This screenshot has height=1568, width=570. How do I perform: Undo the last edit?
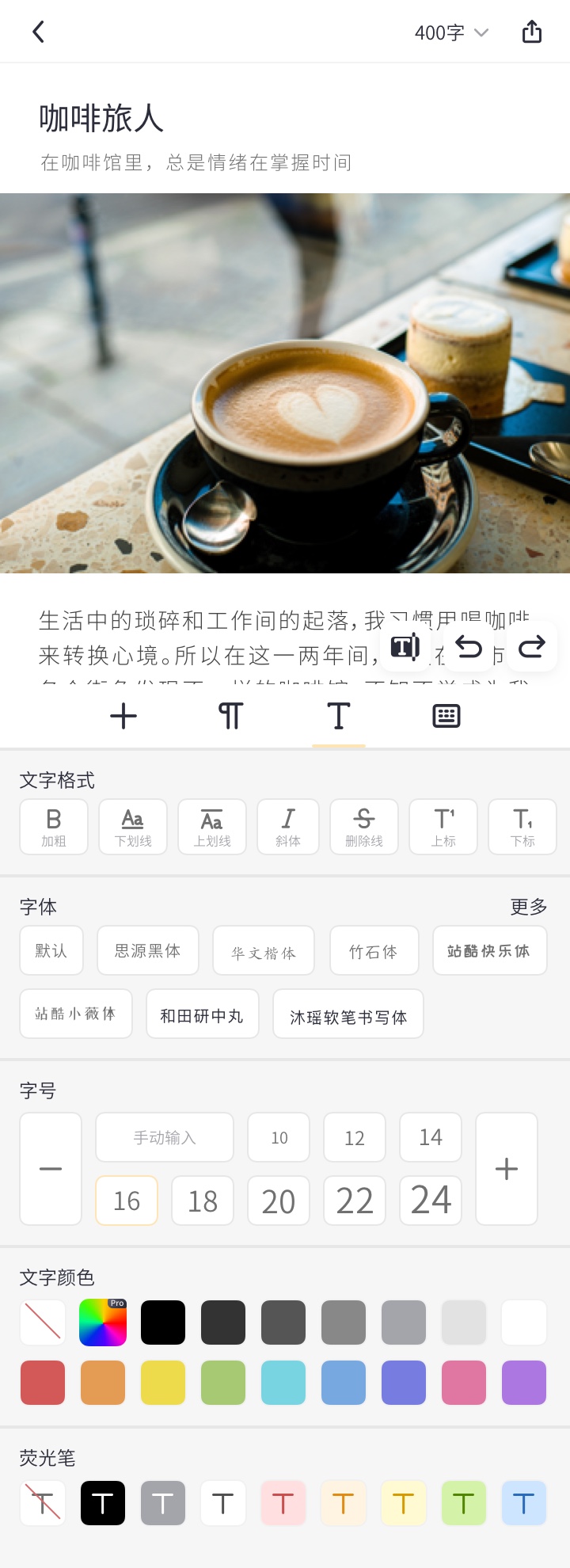point(469,648)
